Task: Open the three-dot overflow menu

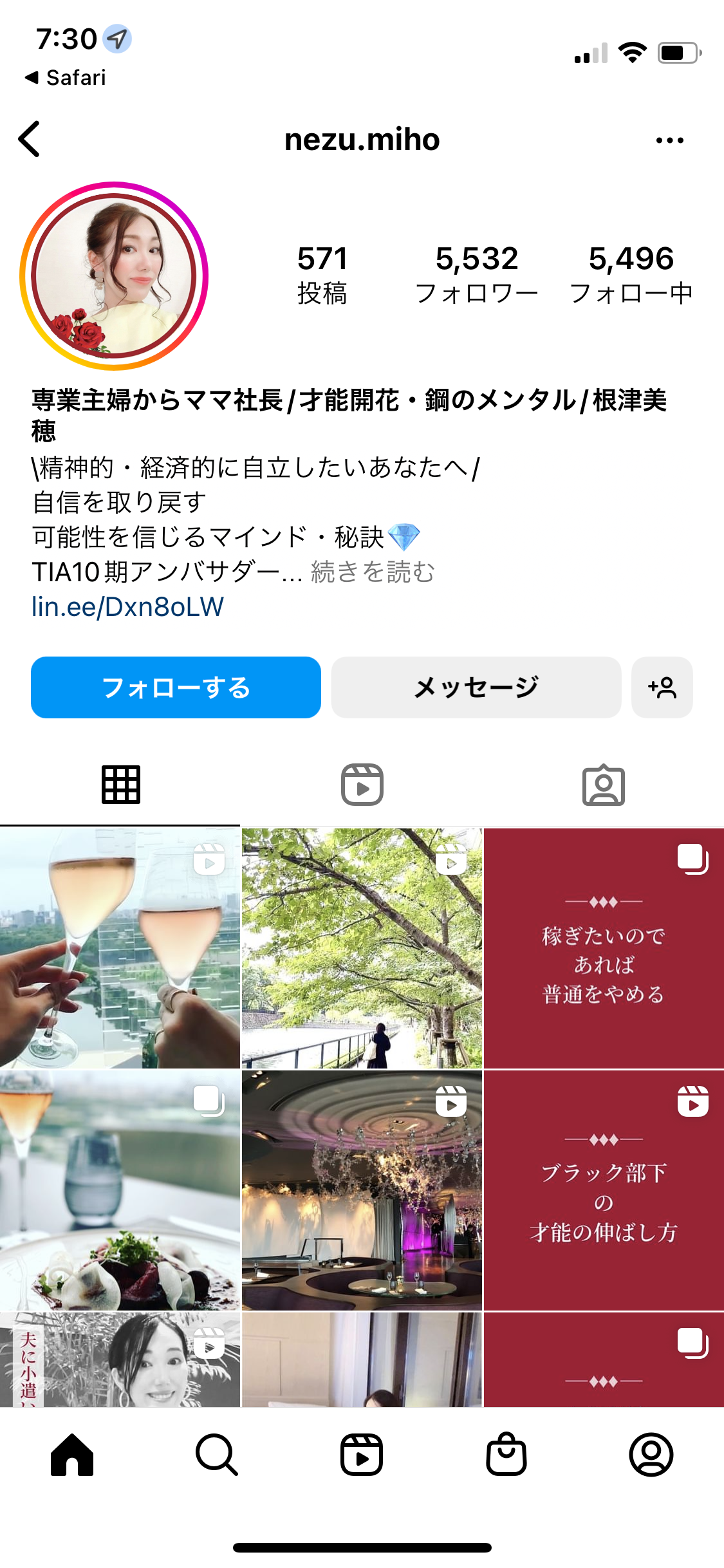Action: [669, 140]
